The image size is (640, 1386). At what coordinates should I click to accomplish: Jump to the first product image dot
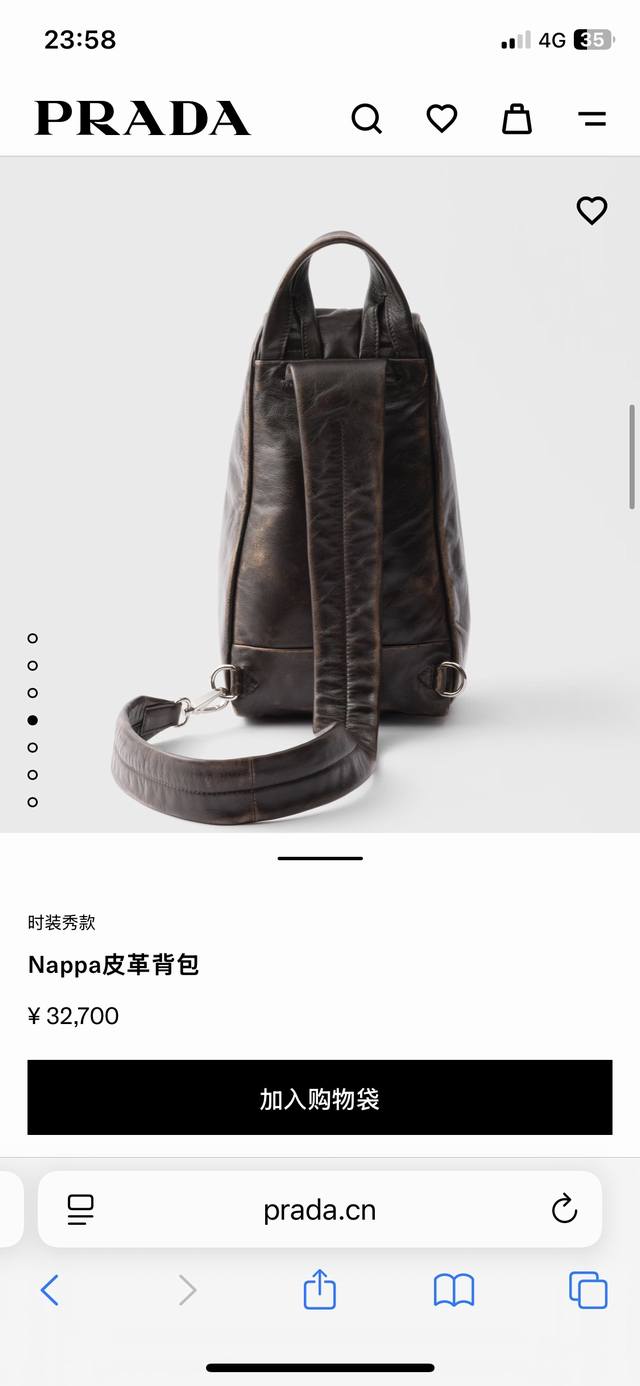(x=33, y=638)
